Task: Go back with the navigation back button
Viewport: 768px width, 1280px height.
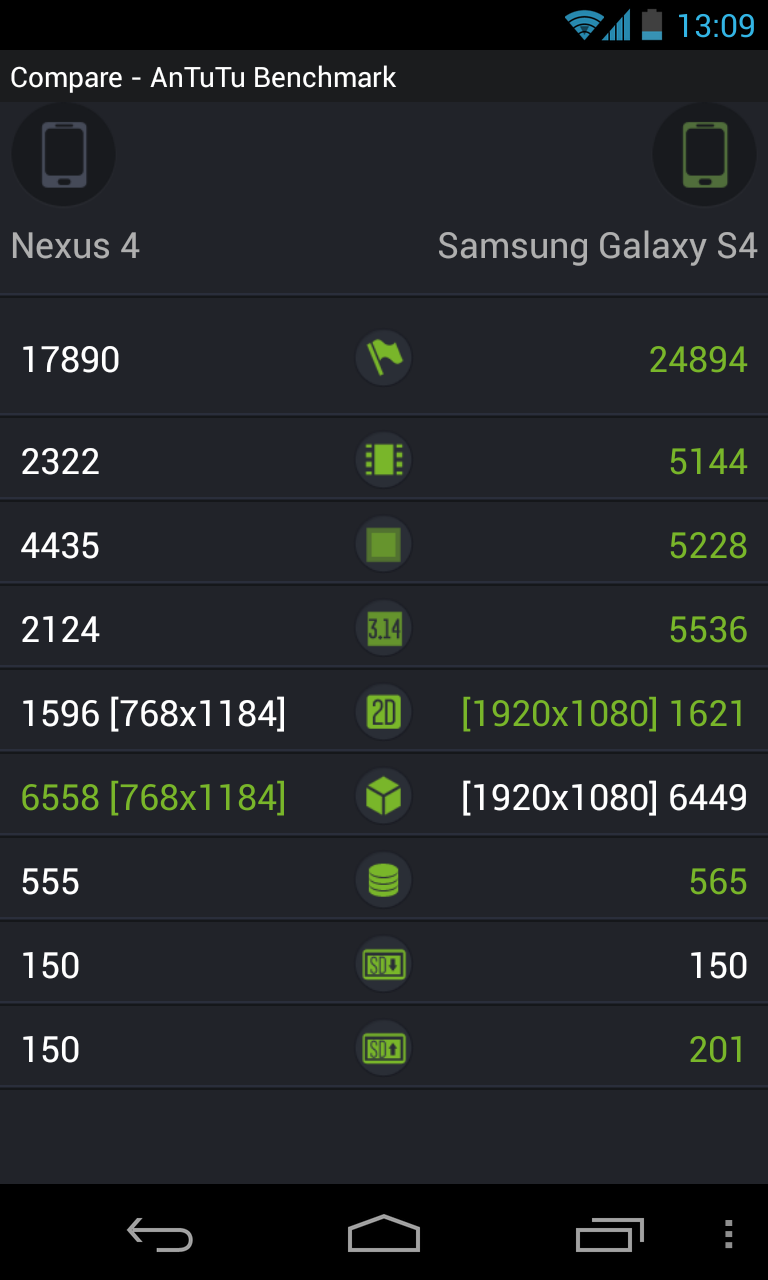Action: click(160, 1235)
